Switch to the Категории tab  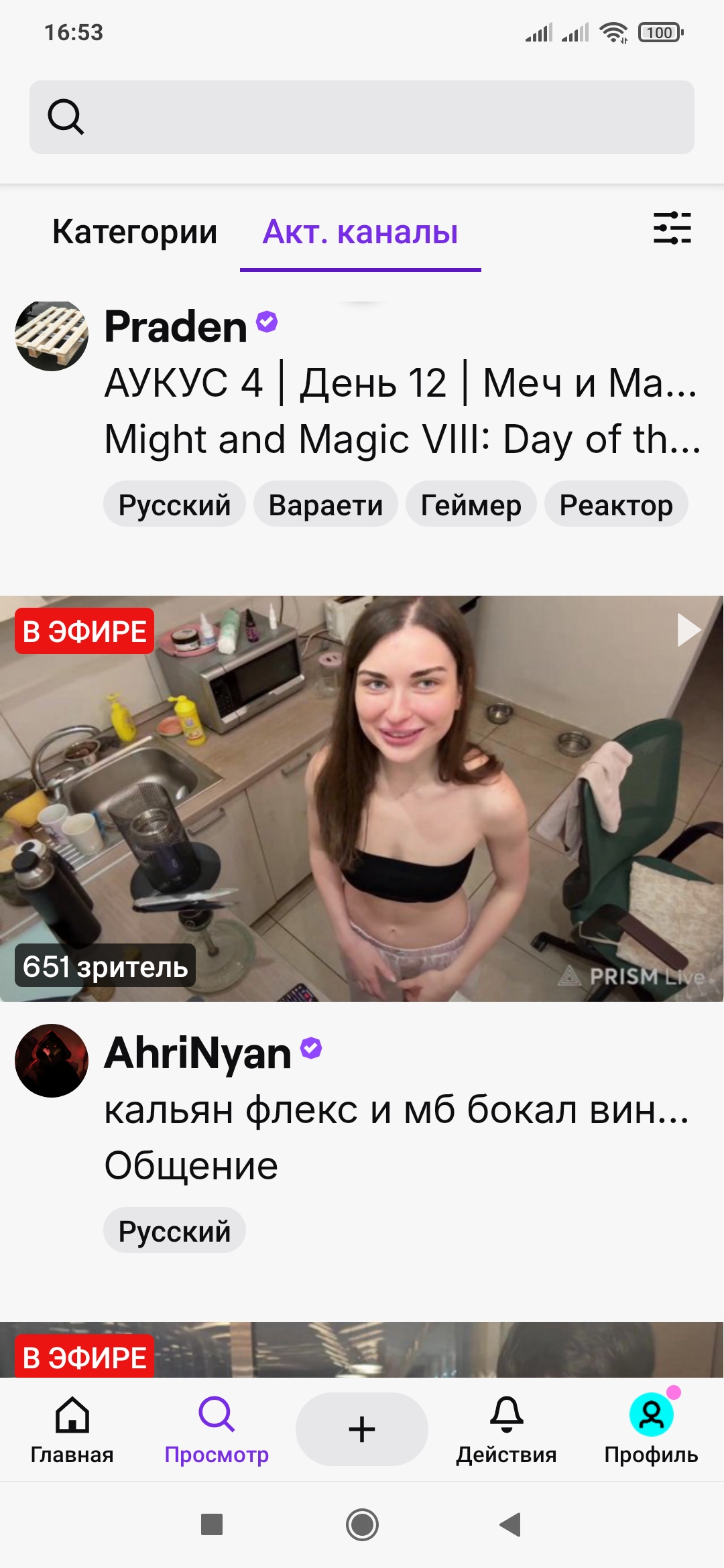135,233
